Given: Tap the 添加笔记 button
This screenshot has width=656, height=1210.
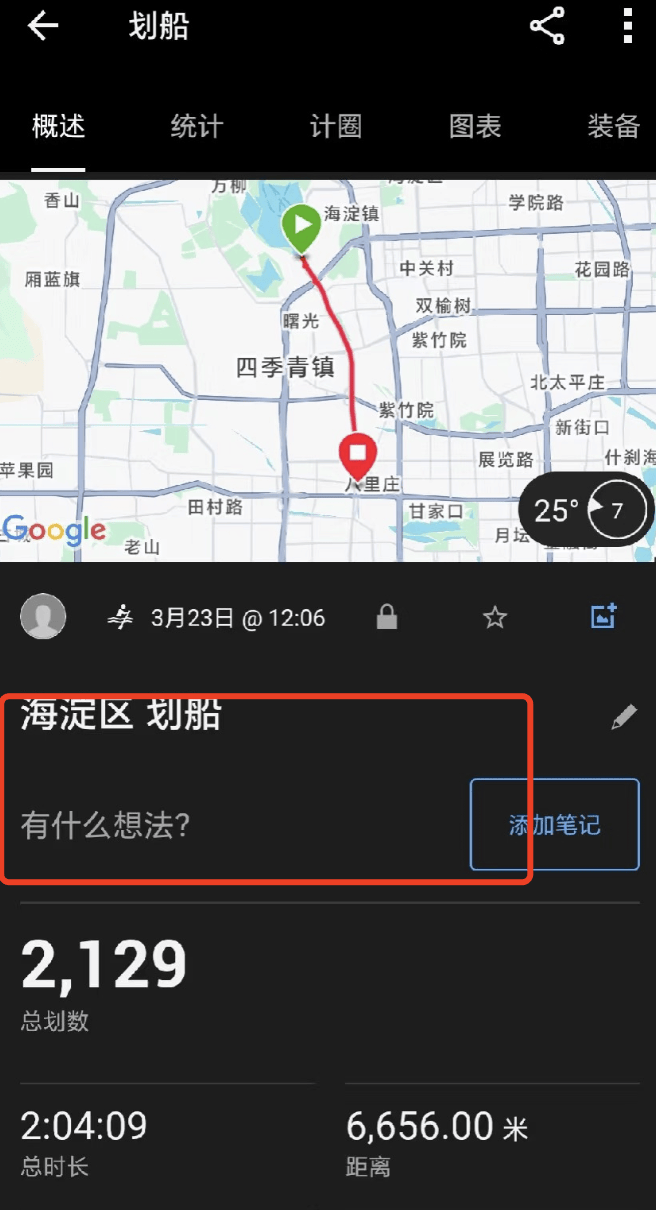Looking at the screenshot, I should [554, 825].
